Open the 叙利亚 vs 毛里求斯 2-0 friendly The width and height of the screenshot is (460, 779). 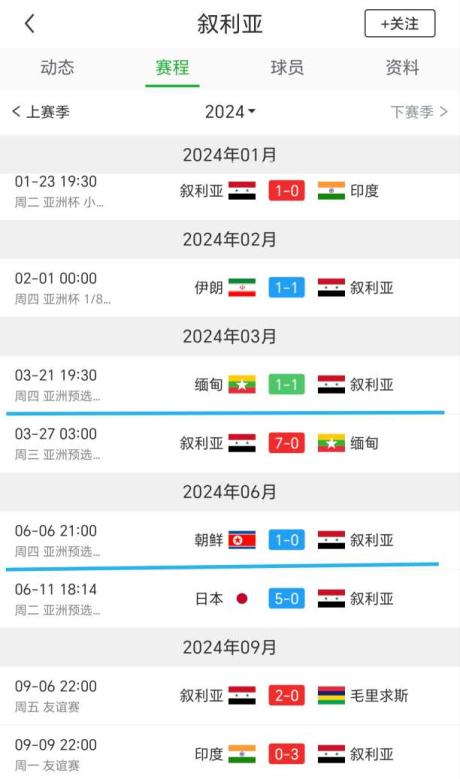230,695
